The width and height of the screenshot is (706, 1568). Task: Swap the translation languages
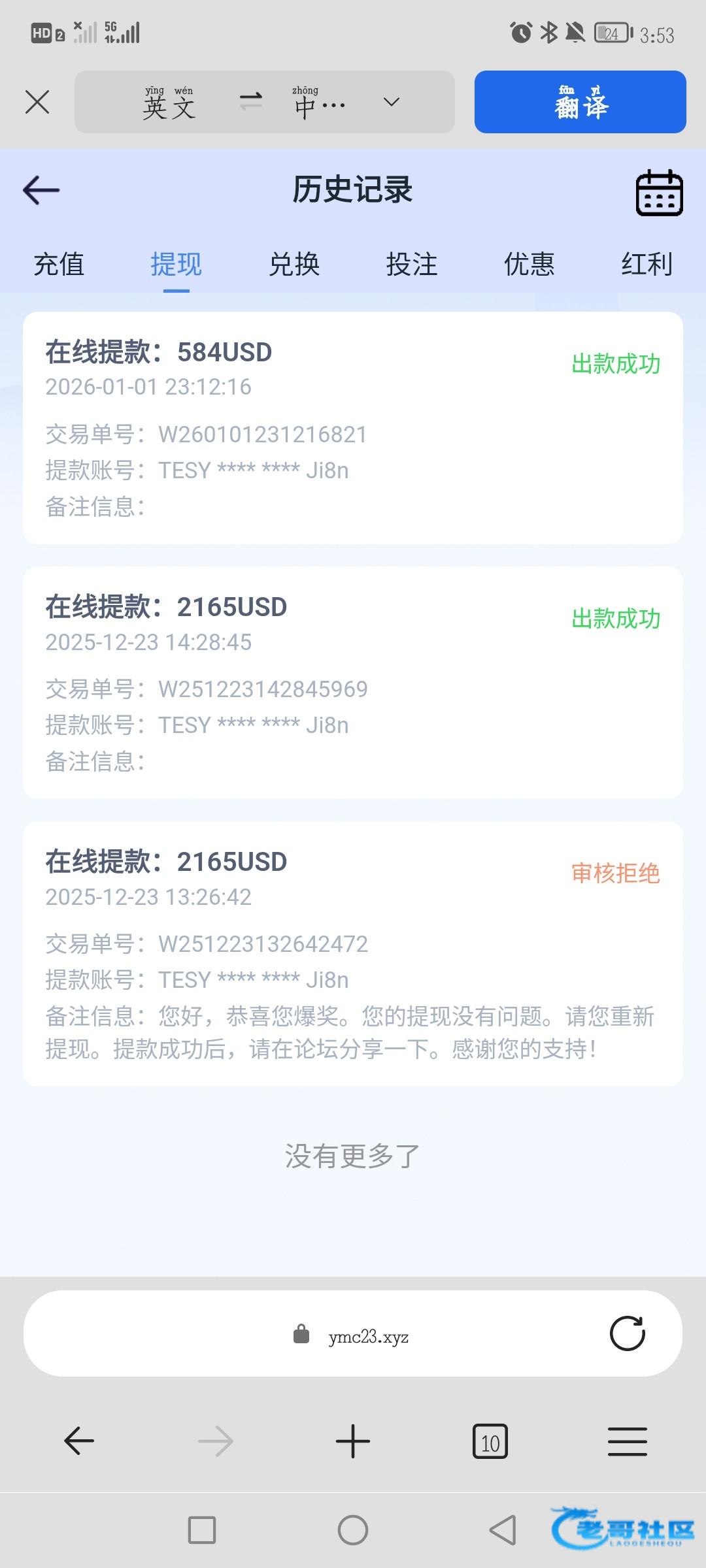pyautogui.click(x=251, y=101)
